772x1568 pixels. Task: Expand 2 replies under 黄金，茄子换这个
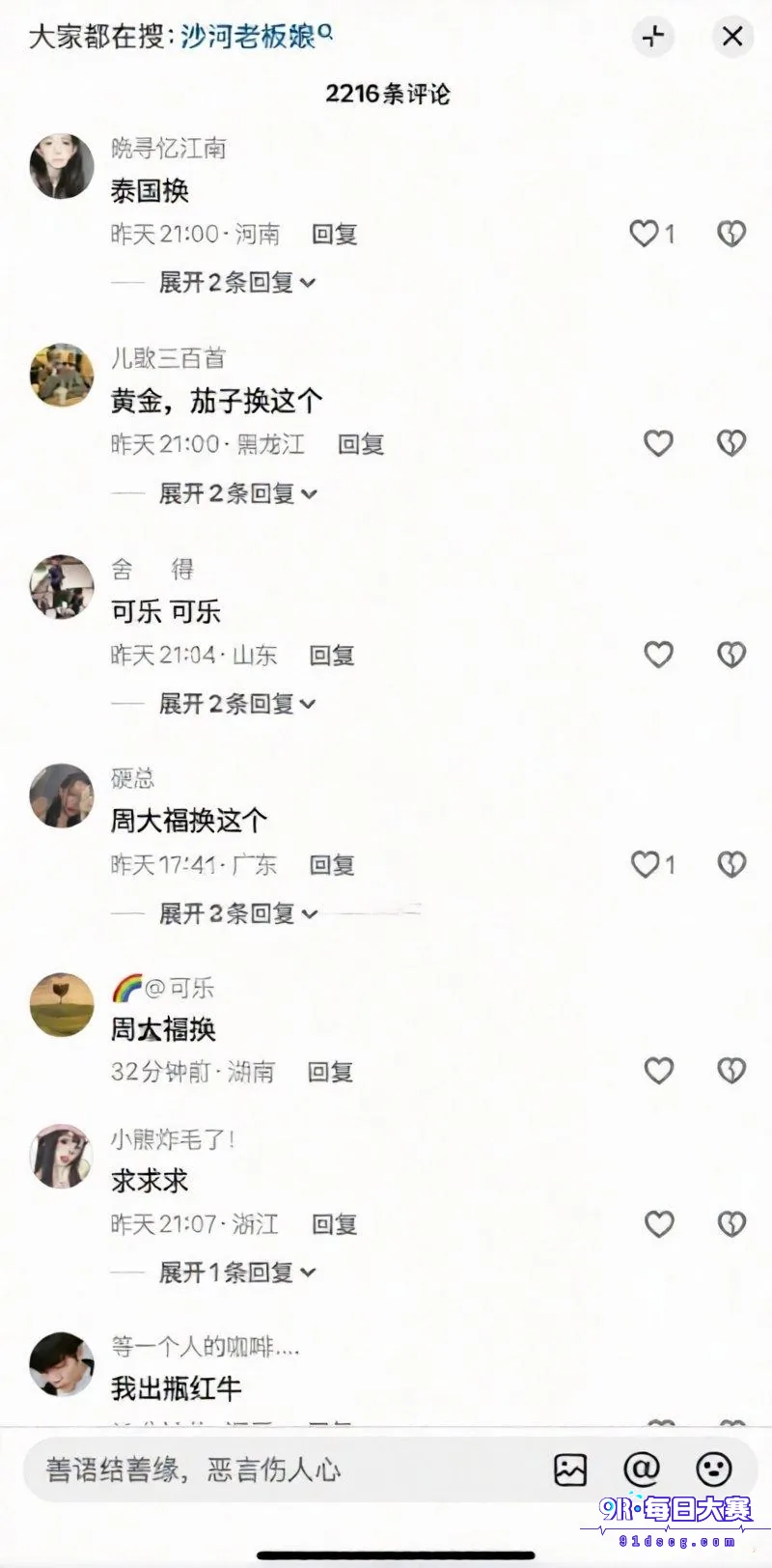[237, 493]
